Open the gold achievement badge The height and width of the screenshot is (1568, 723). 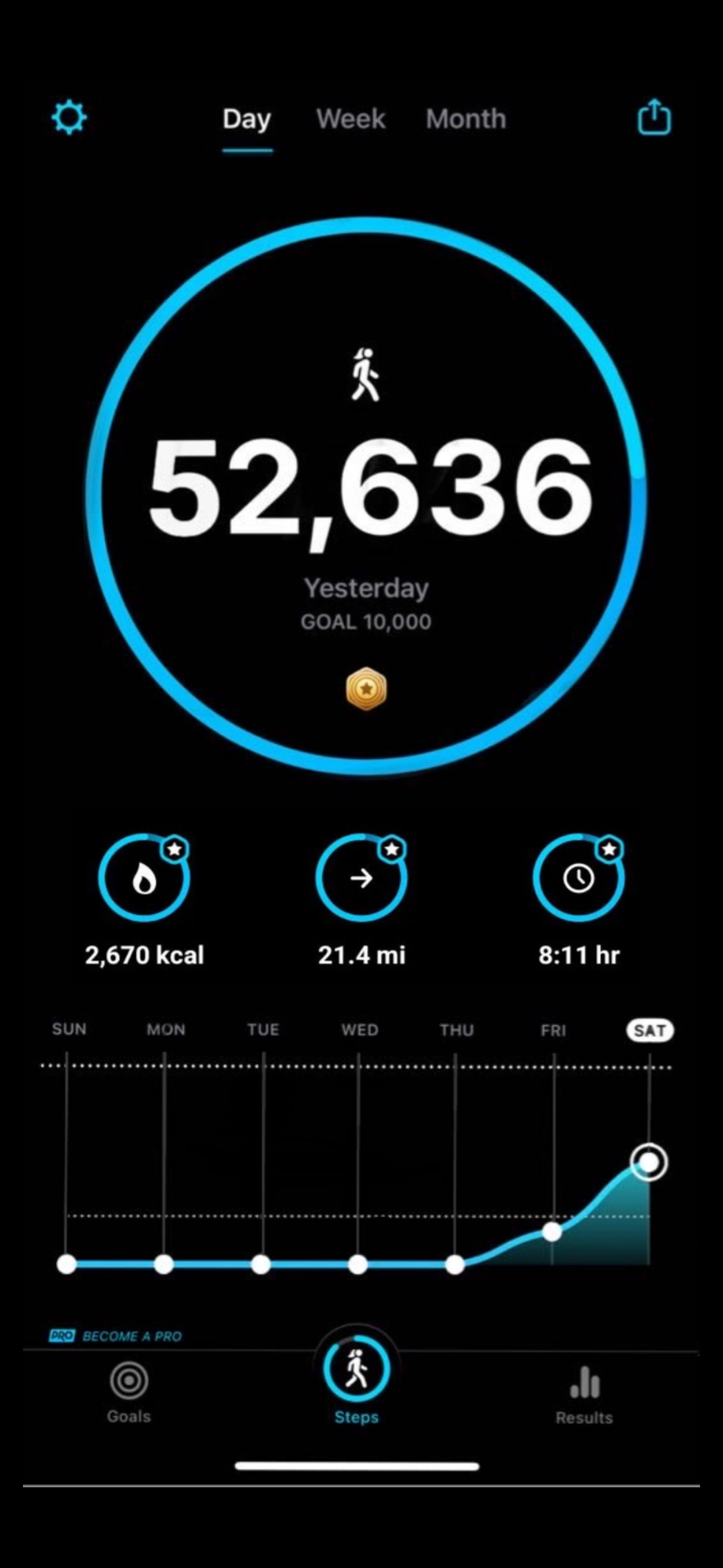(367, 689)
